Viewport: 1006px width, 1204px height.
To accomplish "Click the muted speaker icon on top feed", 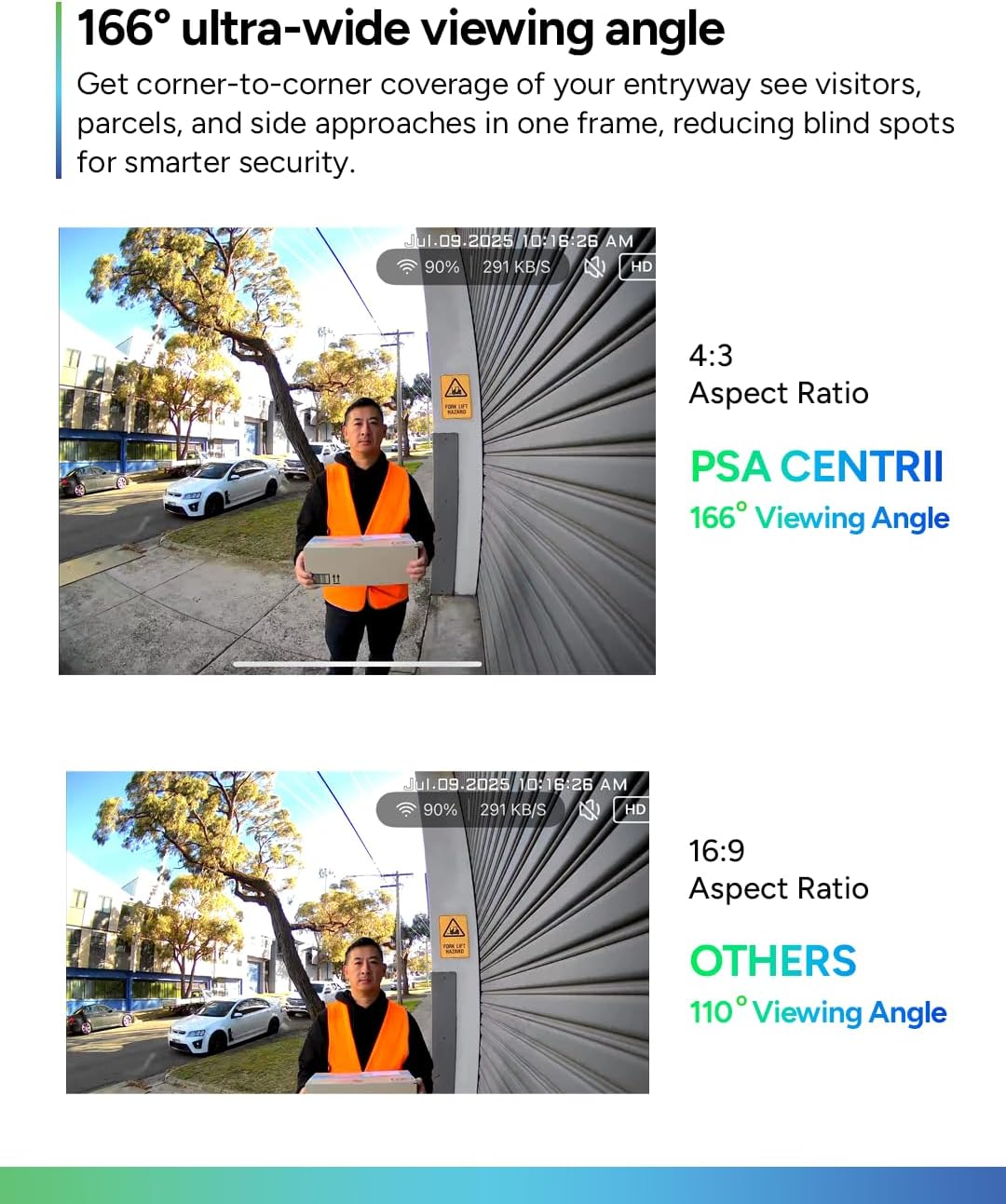I will [593, 267].
